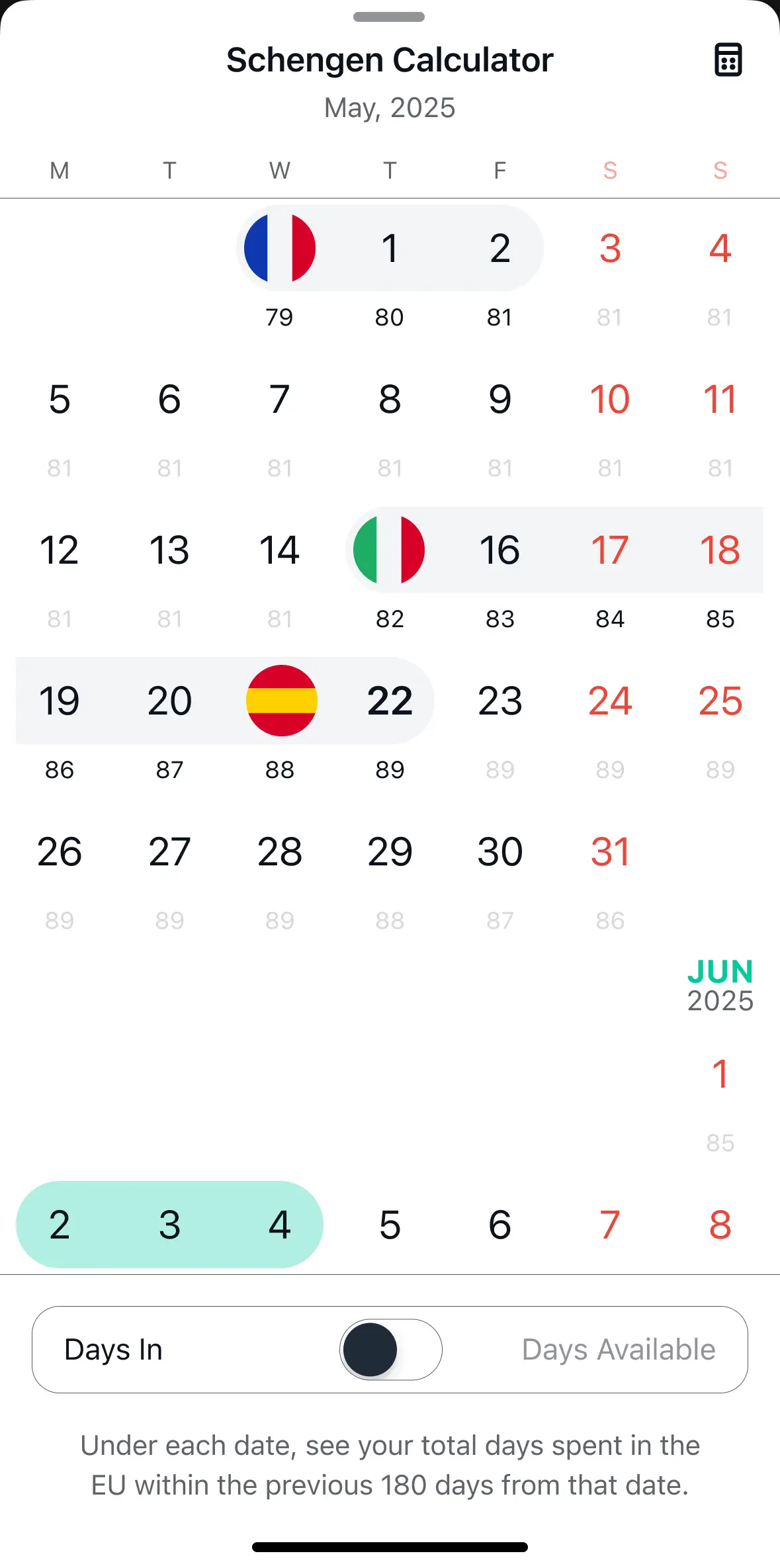Screen dimensions: 780x1568
Task: Select May 22 on the calendar
Action: pos(390,701)
